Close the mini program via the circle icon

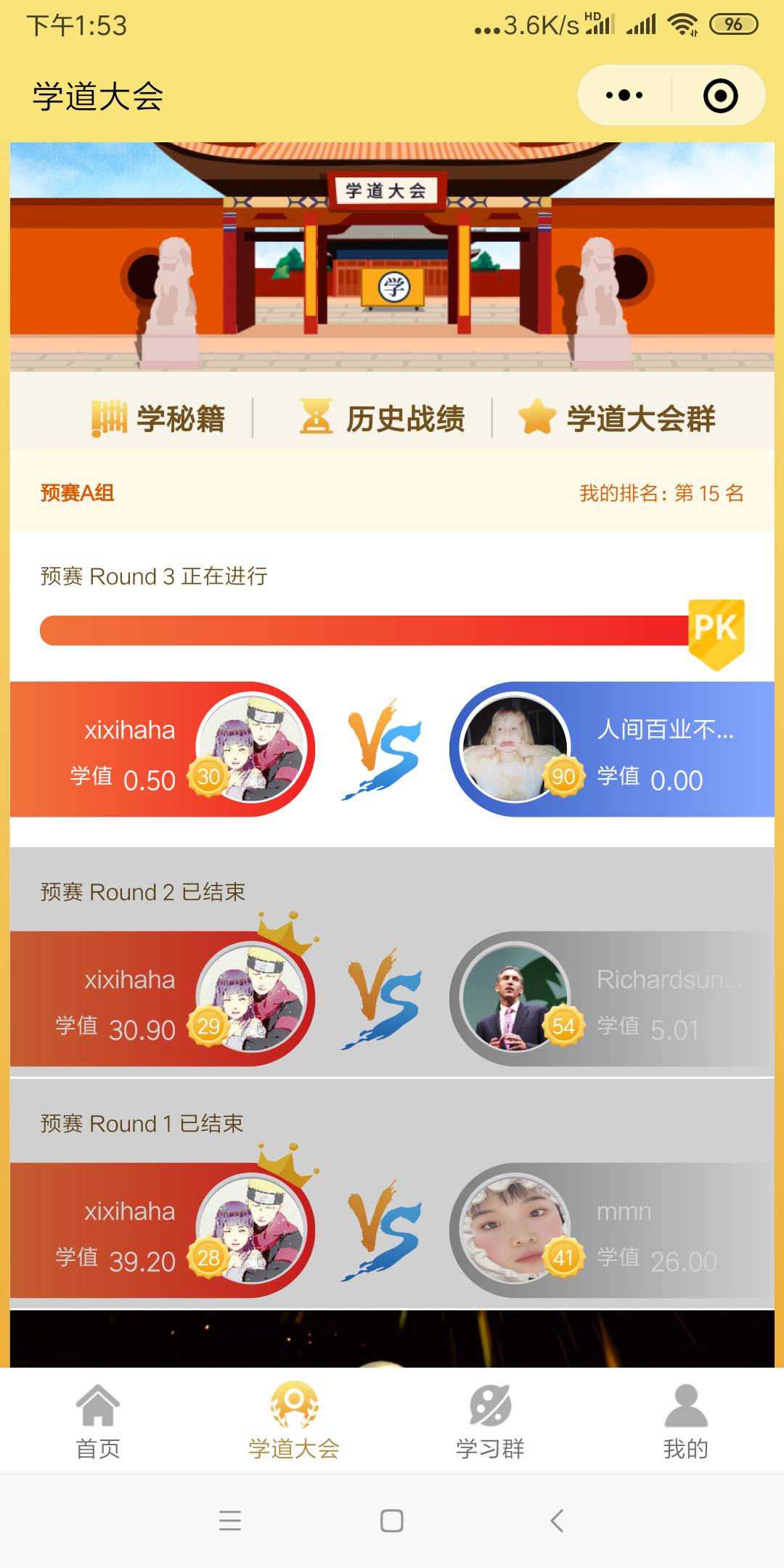[x=720, y=96]
